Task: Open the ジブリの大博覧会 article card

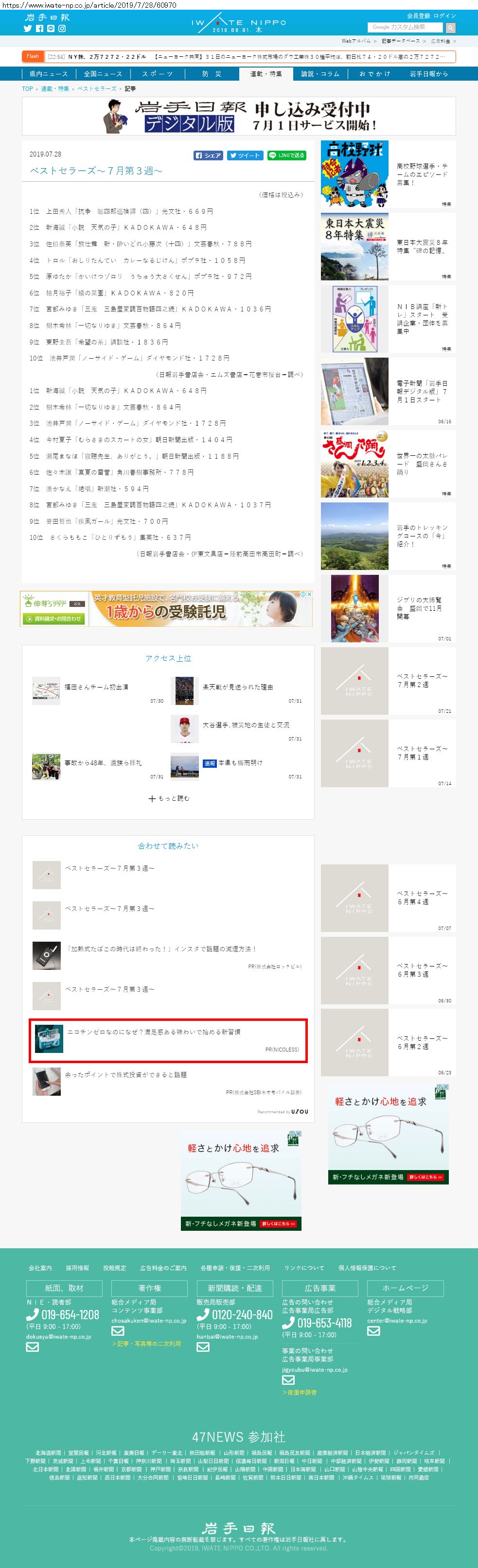Action: [388, 608]
